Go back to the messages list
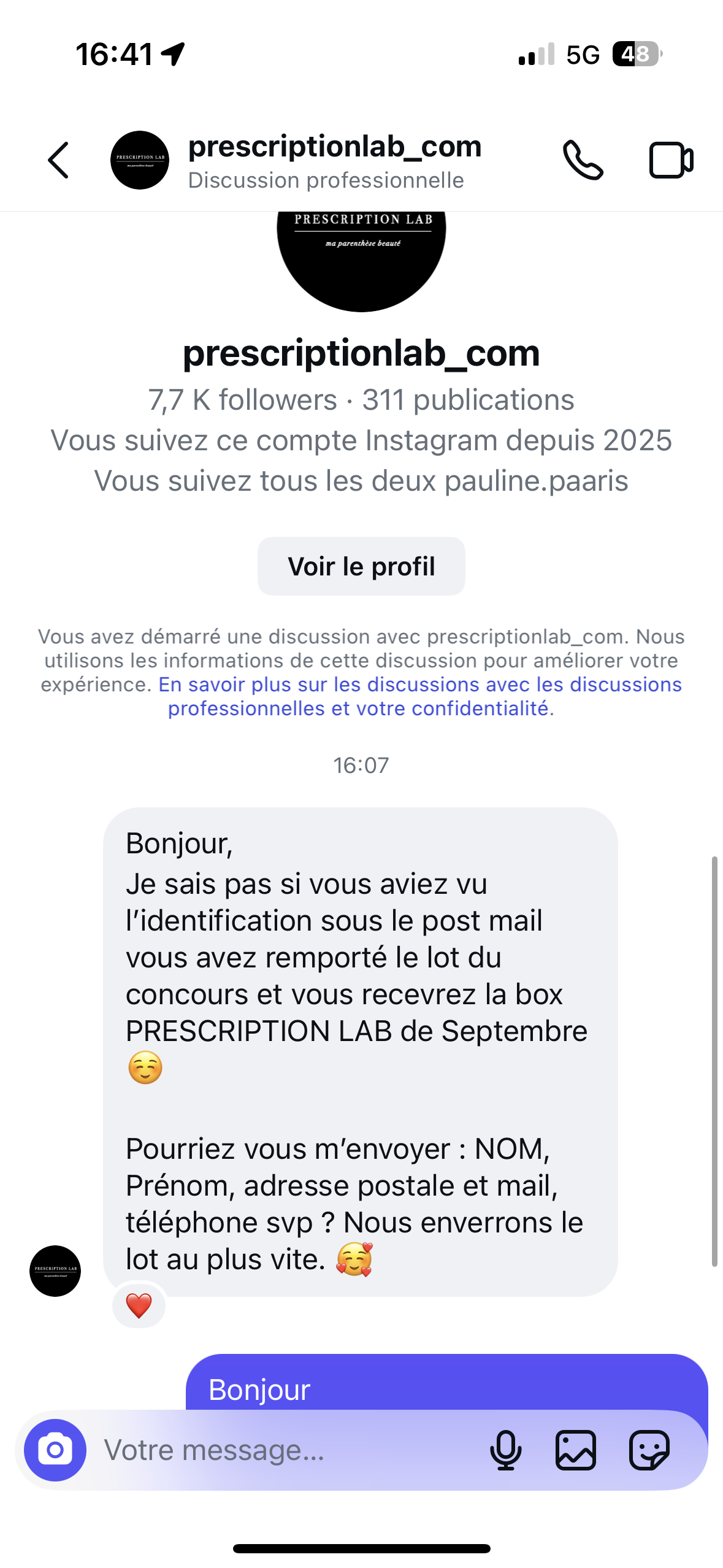 59,161
